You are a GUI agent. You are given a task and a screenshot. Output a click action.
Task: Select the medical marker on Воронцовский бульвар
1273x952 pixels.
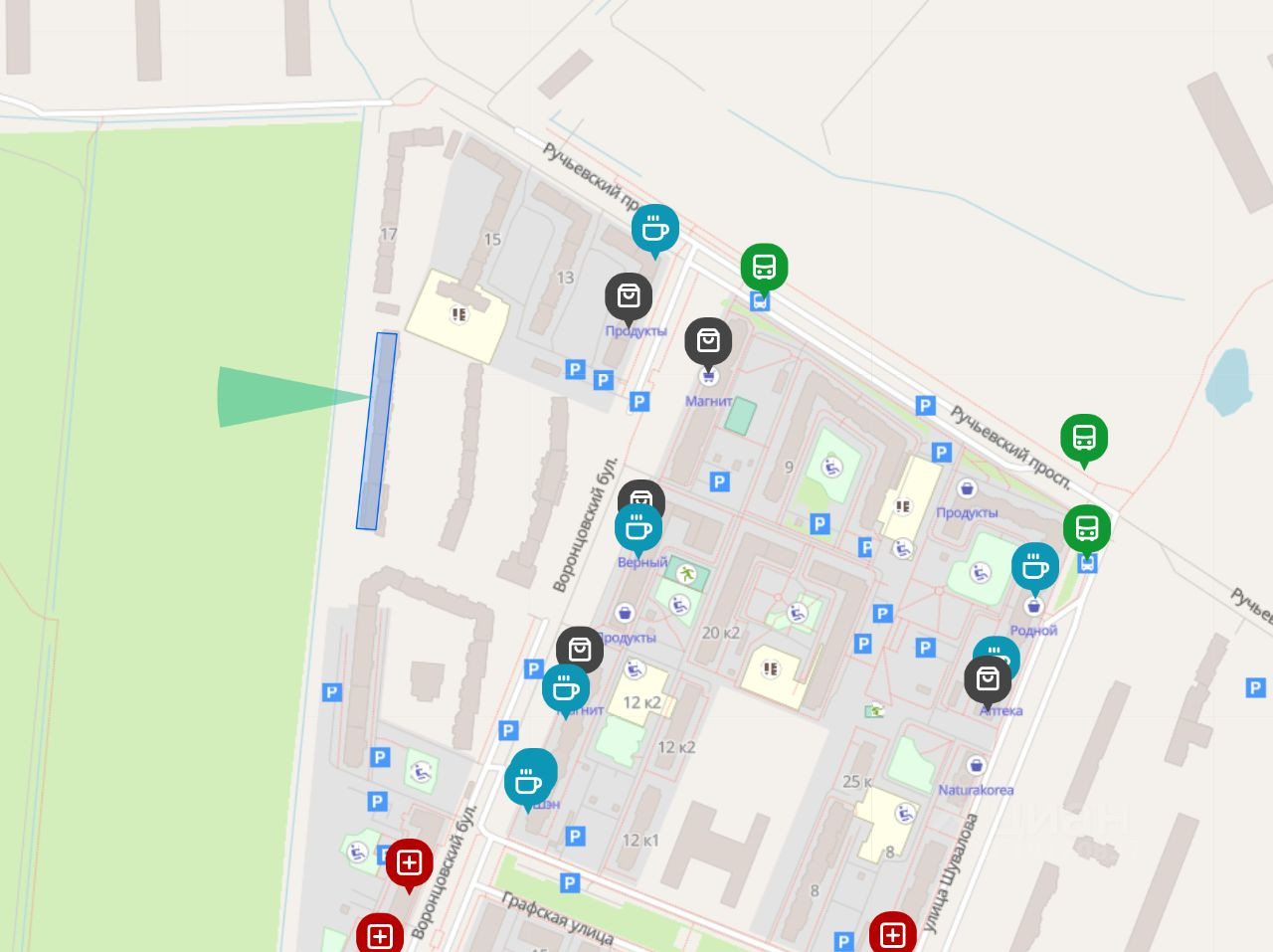click(409, 862)
